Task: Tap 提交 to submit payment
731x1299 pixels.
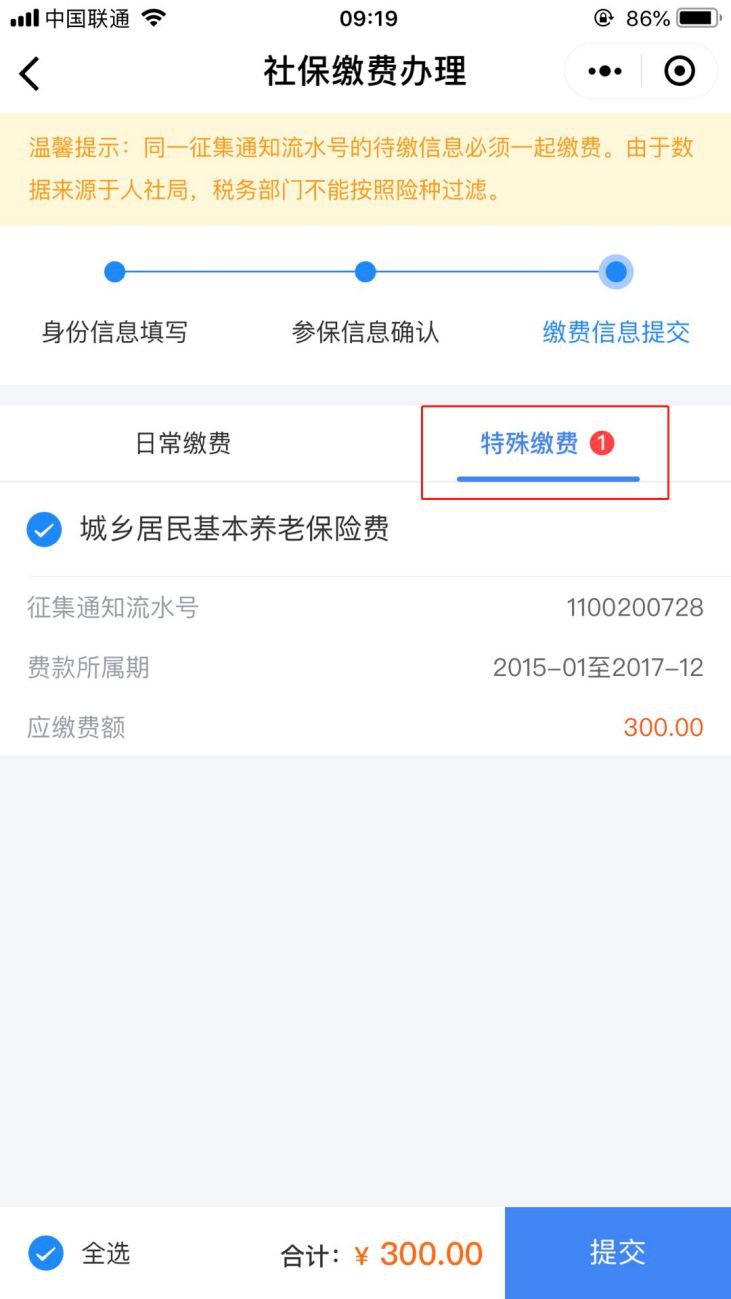Action: point(617,1252)
